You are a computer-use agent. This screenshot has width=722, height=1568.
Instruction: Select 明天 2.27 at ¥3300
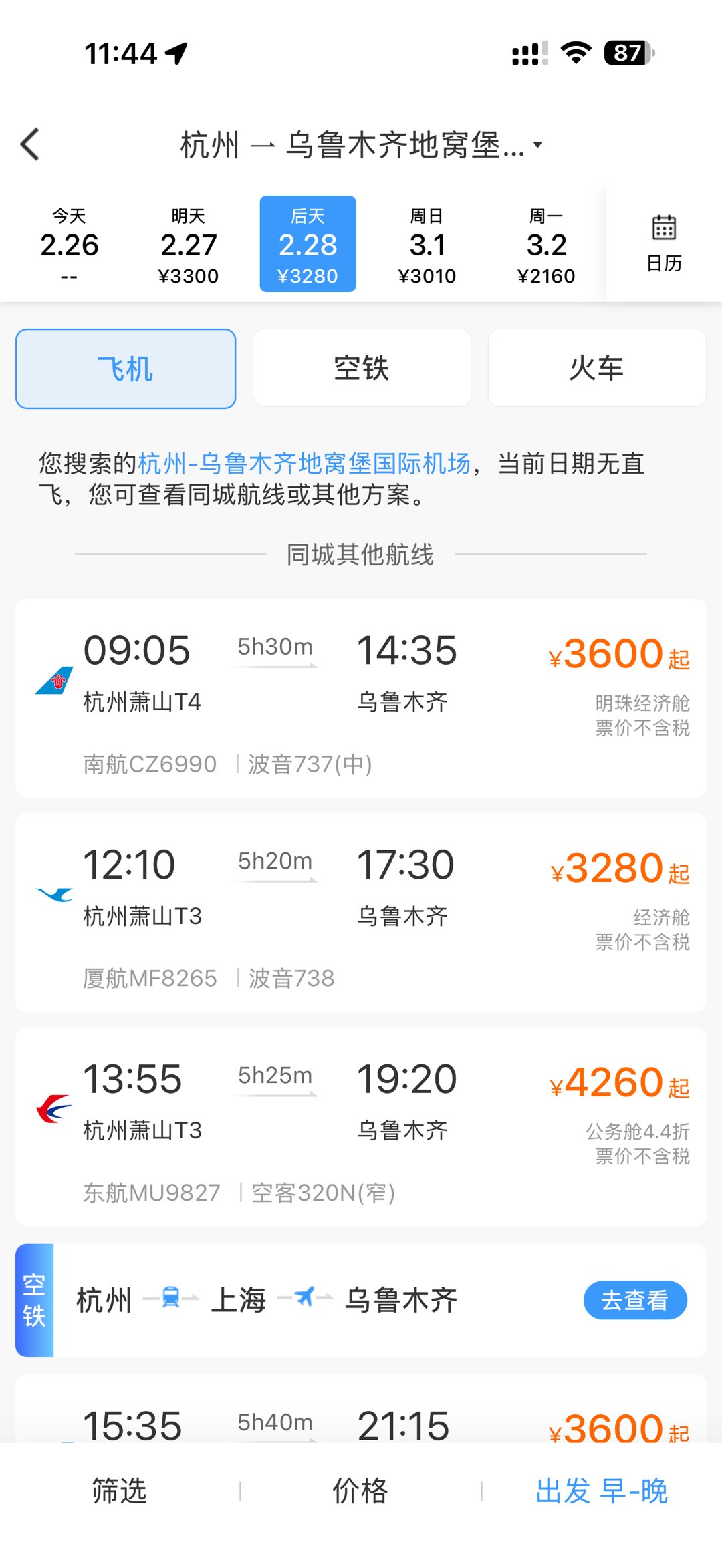click(189, 245)
